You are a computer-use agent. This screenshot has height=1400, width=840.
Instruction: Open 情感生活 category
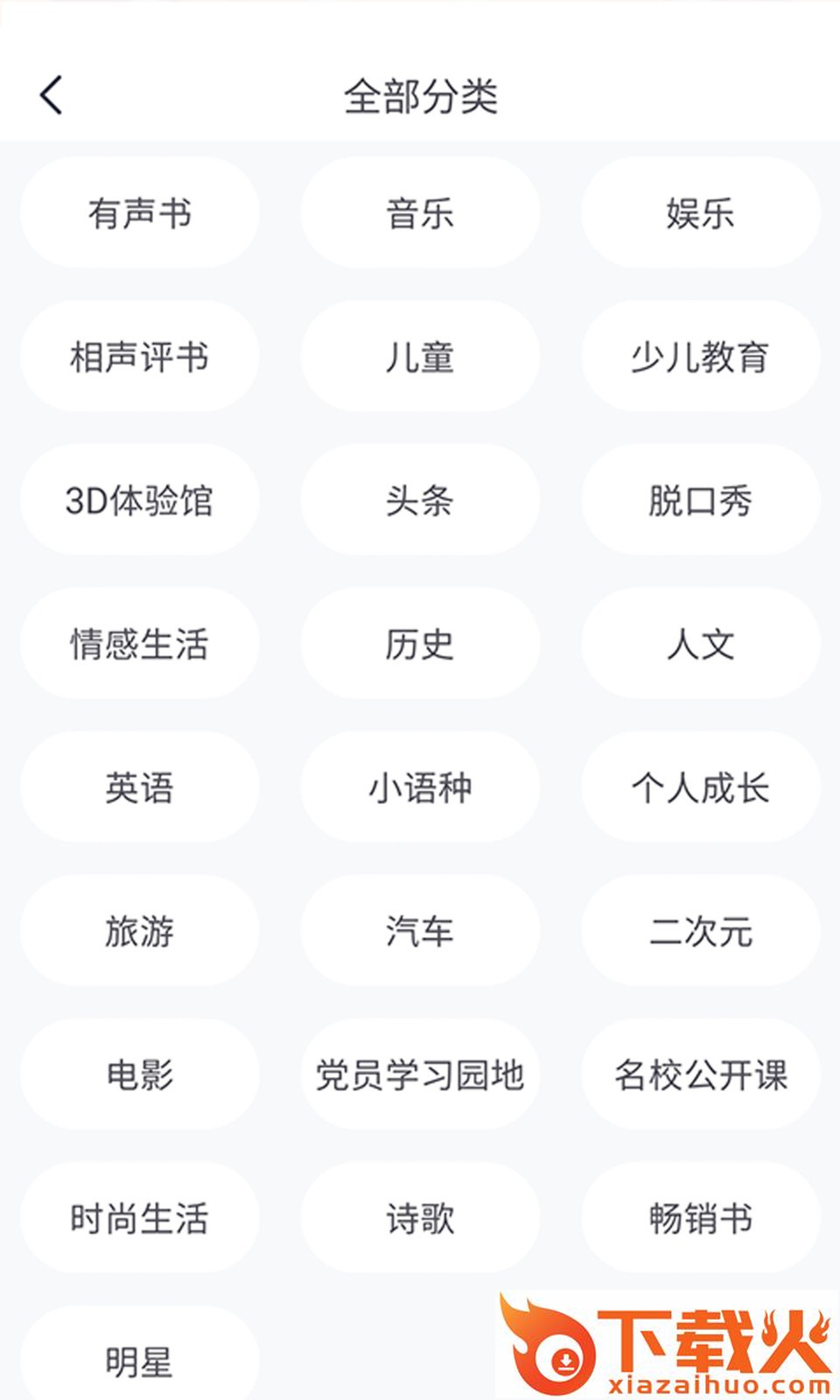(x=140, y=643)
